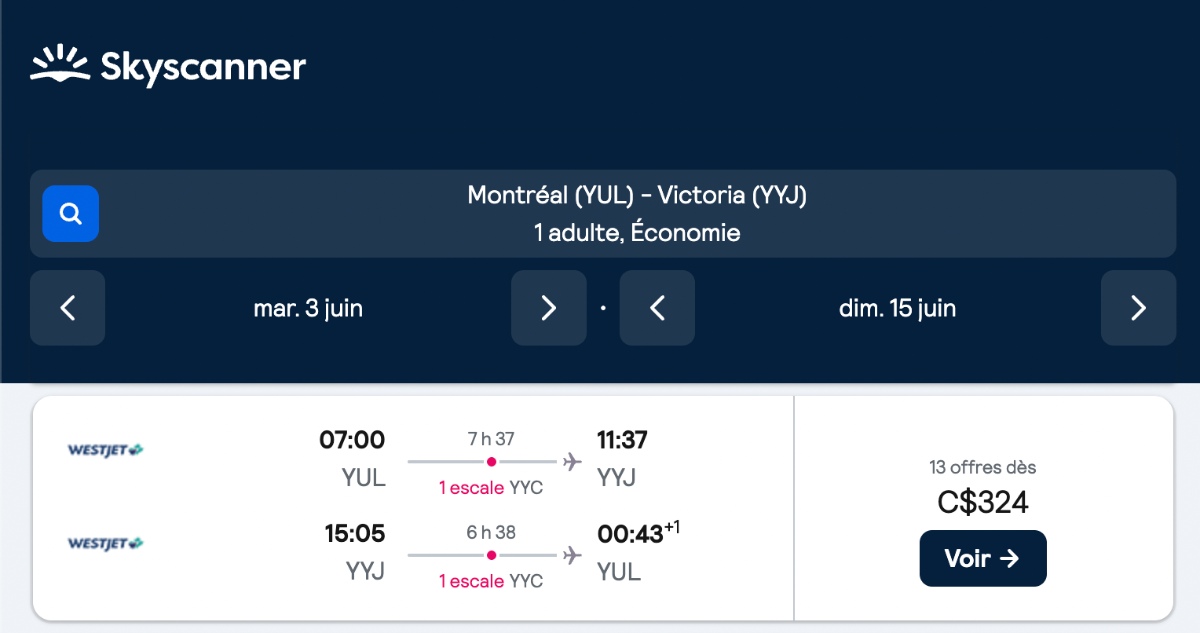
Task: Go to the day before mar. 3 juin
Action: [x=67, y=308]
